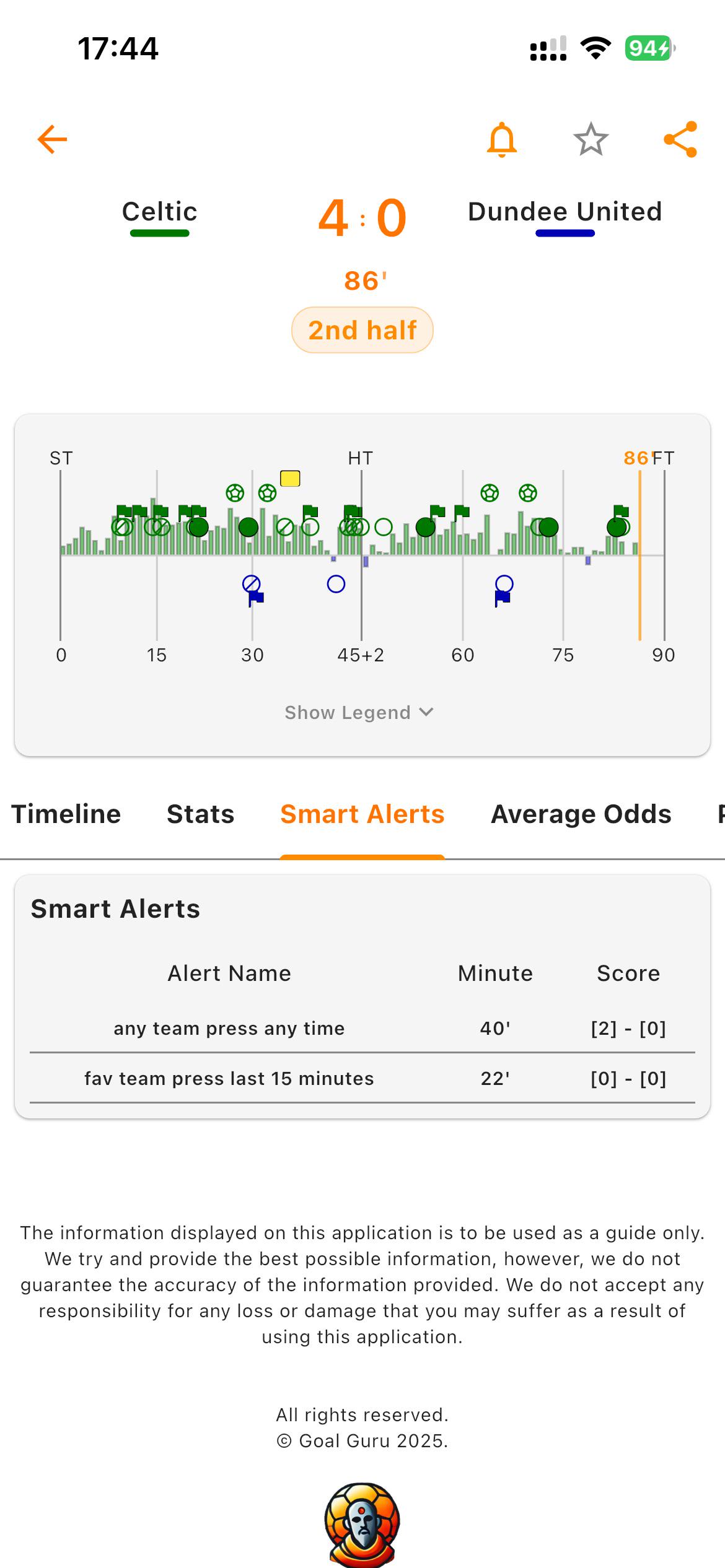Viewport: 725px width, 1568px height.
Task: Collapse the Smart Alerts panel header
Action: [x=115, y=908]
